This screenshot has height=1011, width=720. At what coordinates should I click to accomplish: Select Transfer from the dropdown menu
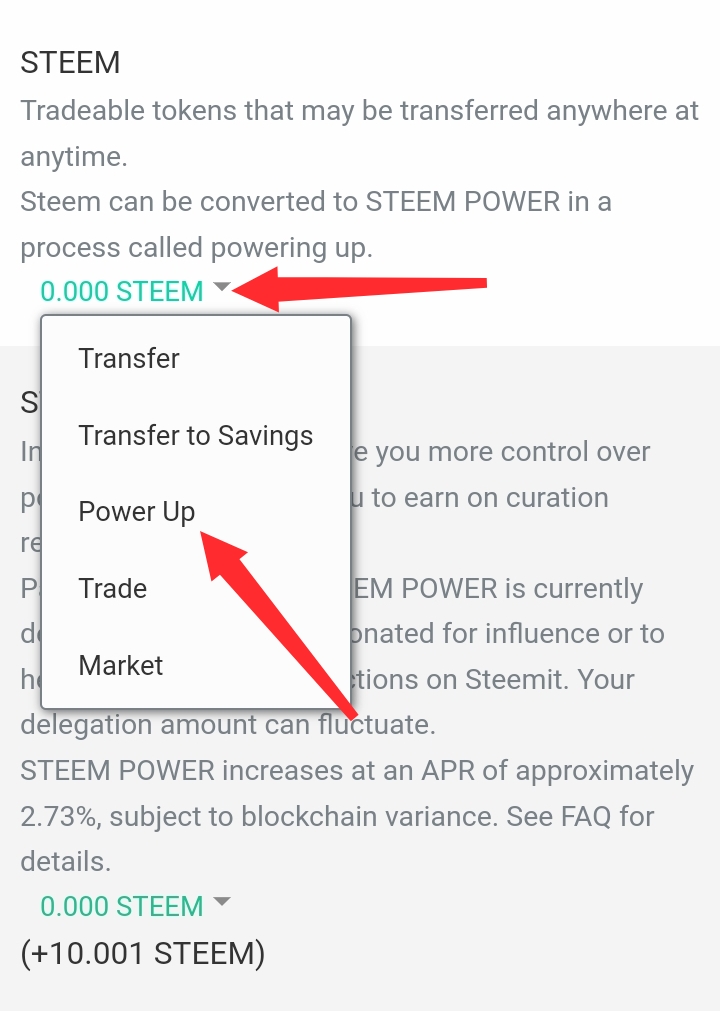coord(129,358)
